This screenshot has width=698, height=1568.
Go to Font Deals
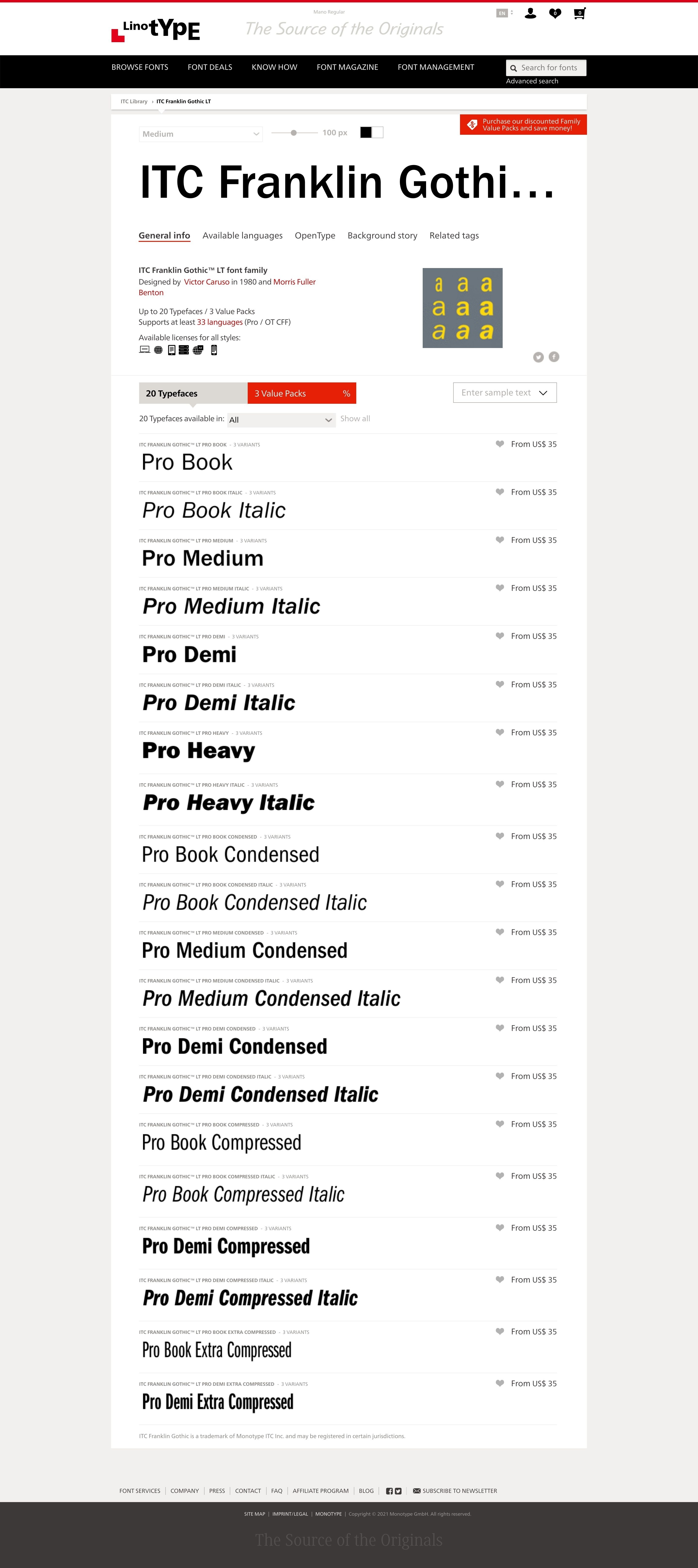pyautogui.click(x=209, y=67)
